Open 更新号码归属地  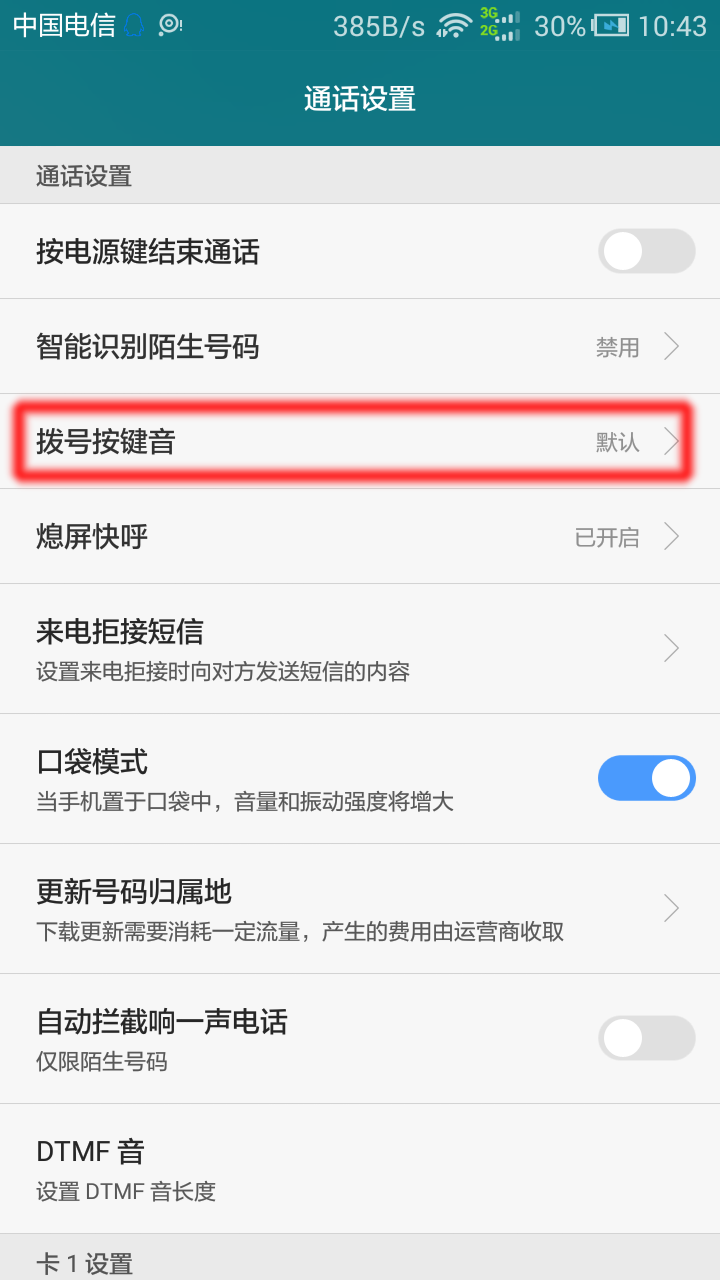point(360,909)
